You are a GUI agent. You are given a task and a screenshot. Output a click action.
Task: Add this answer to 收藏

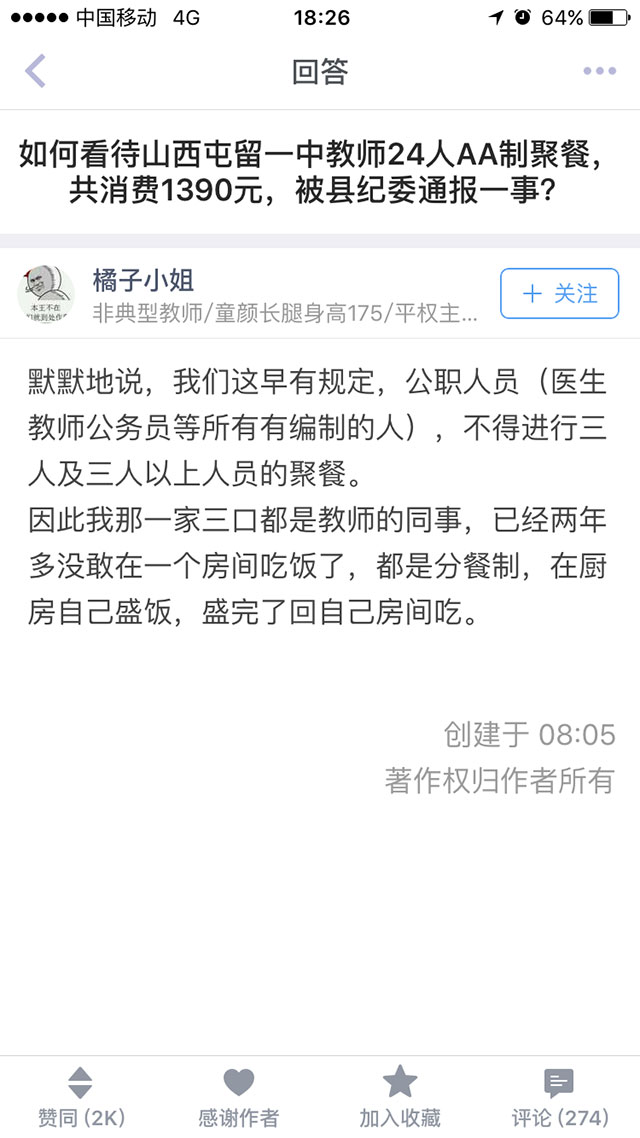click(400, 1097)
